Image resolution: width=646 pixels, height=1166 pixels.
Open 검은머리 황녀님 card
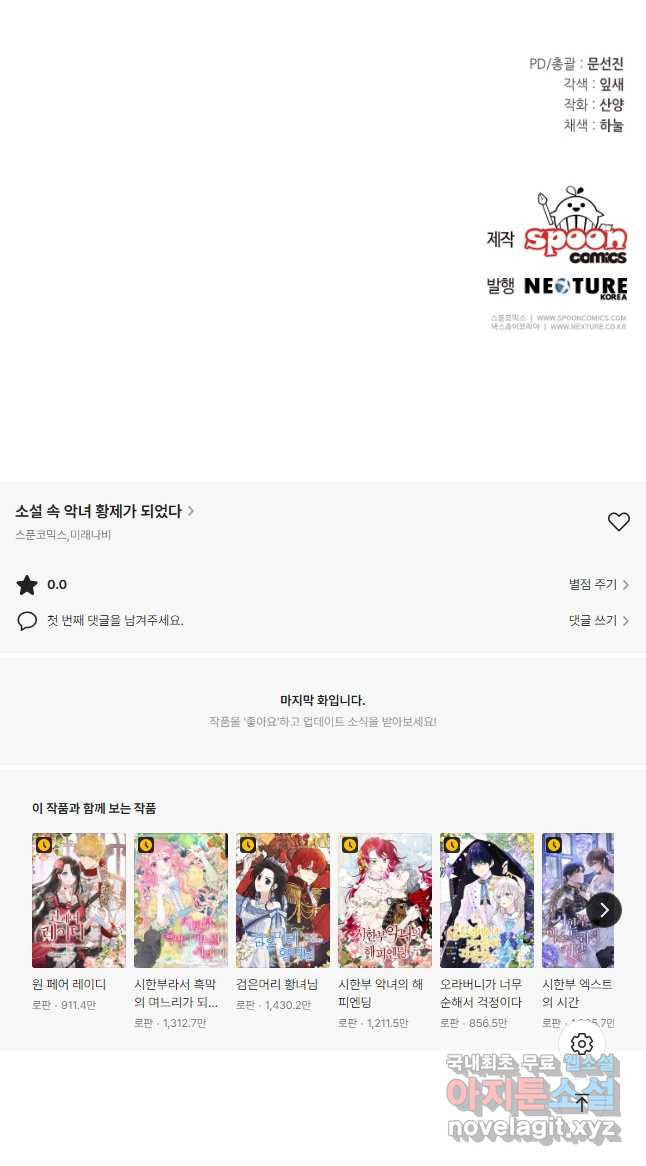283,900
